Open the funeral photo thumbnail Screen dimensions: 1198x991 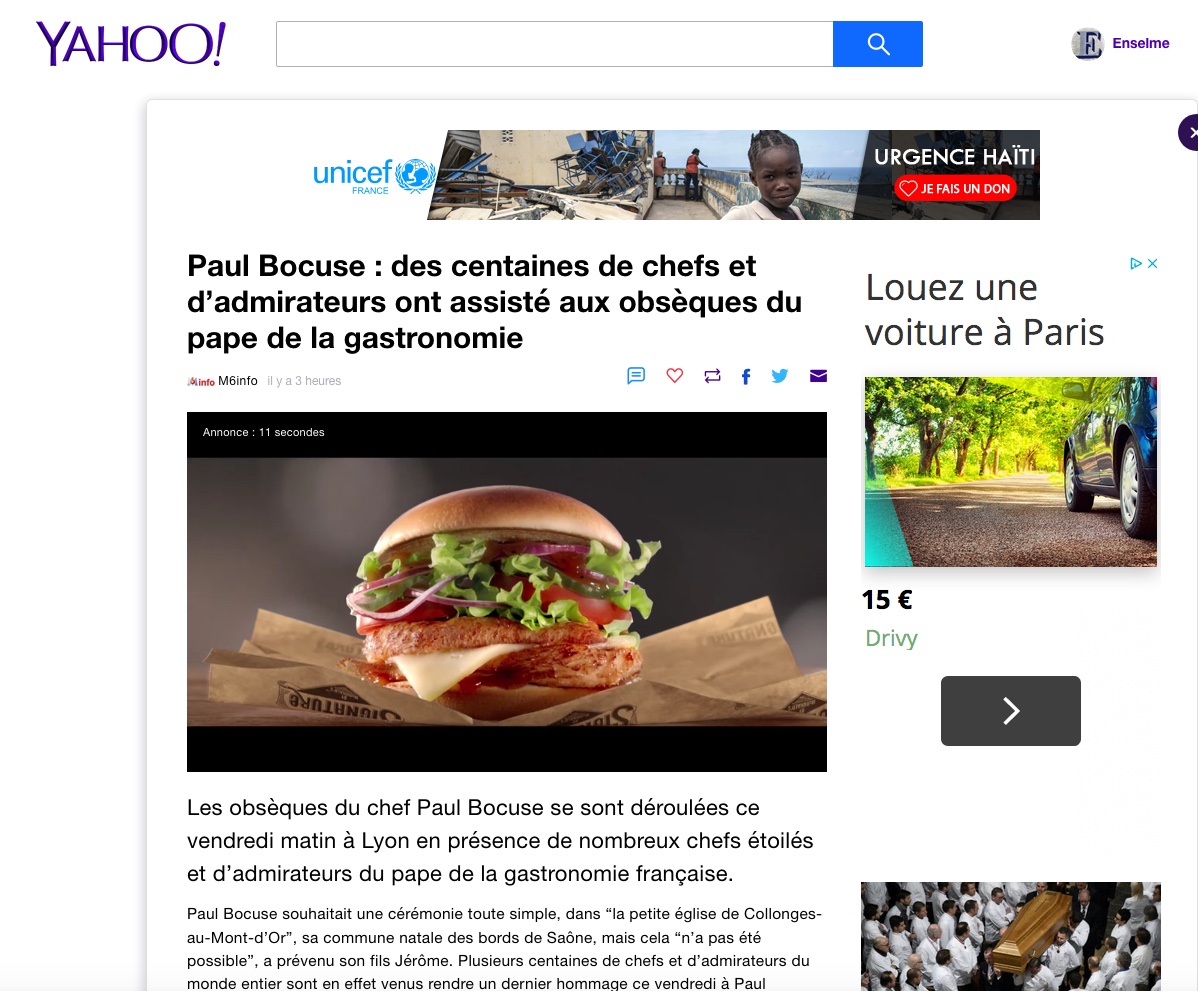point(1010,935)
